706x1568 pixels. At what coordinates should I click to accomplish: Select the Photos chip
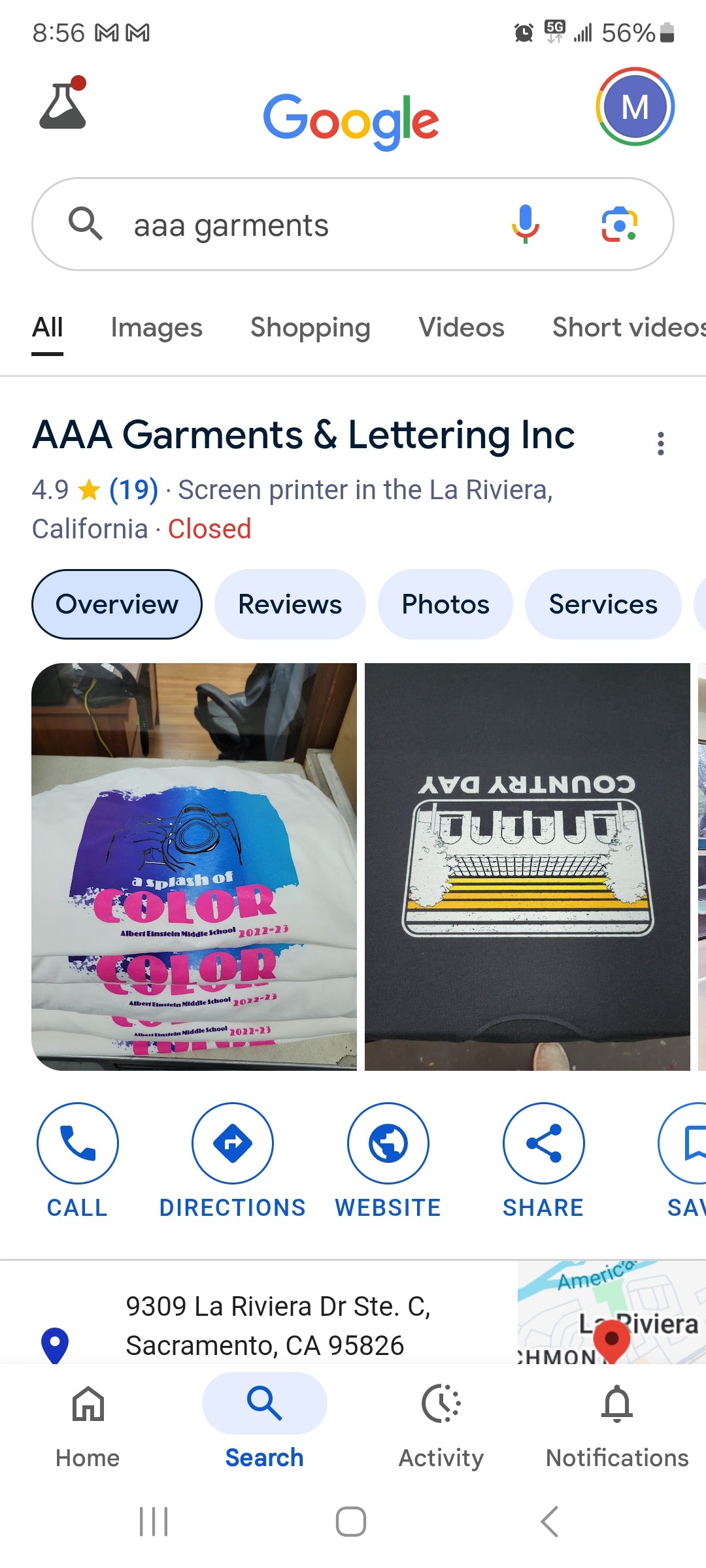pos(445,604)
